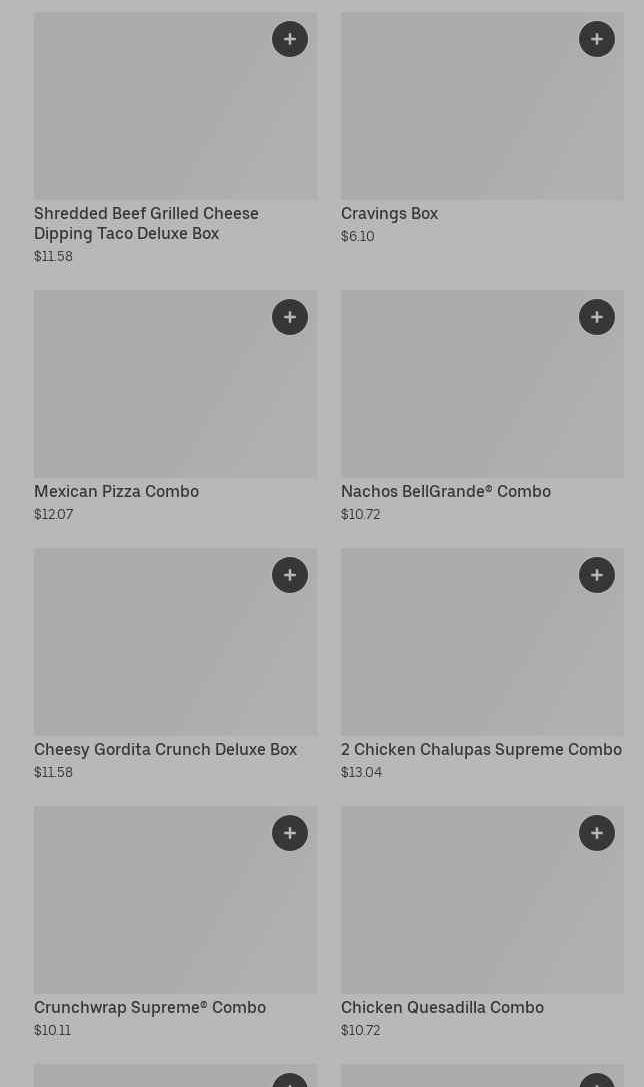Screen dimensions: 644x1087
Task: View Crunchwrap Supreme Combo details
Action: point(150,1007)
